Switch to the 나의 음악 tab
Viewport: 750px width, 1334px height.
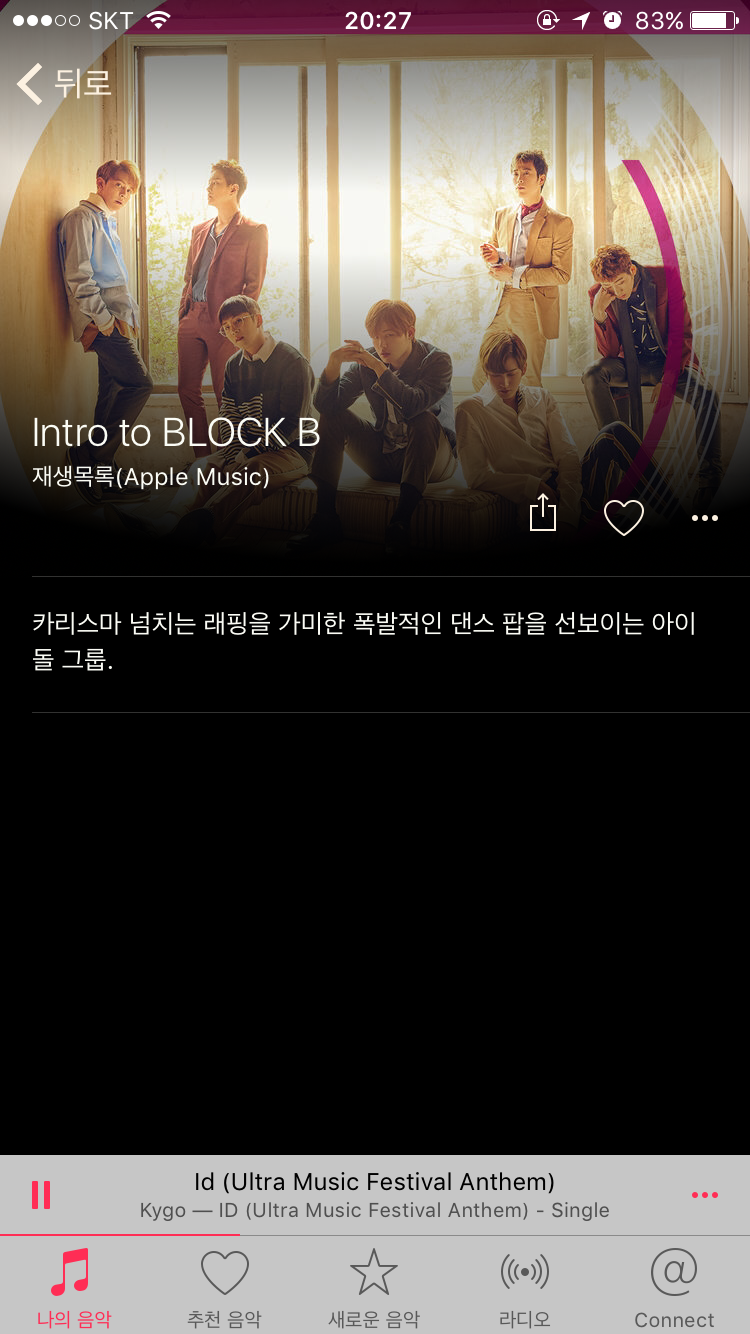(74, 1288)
